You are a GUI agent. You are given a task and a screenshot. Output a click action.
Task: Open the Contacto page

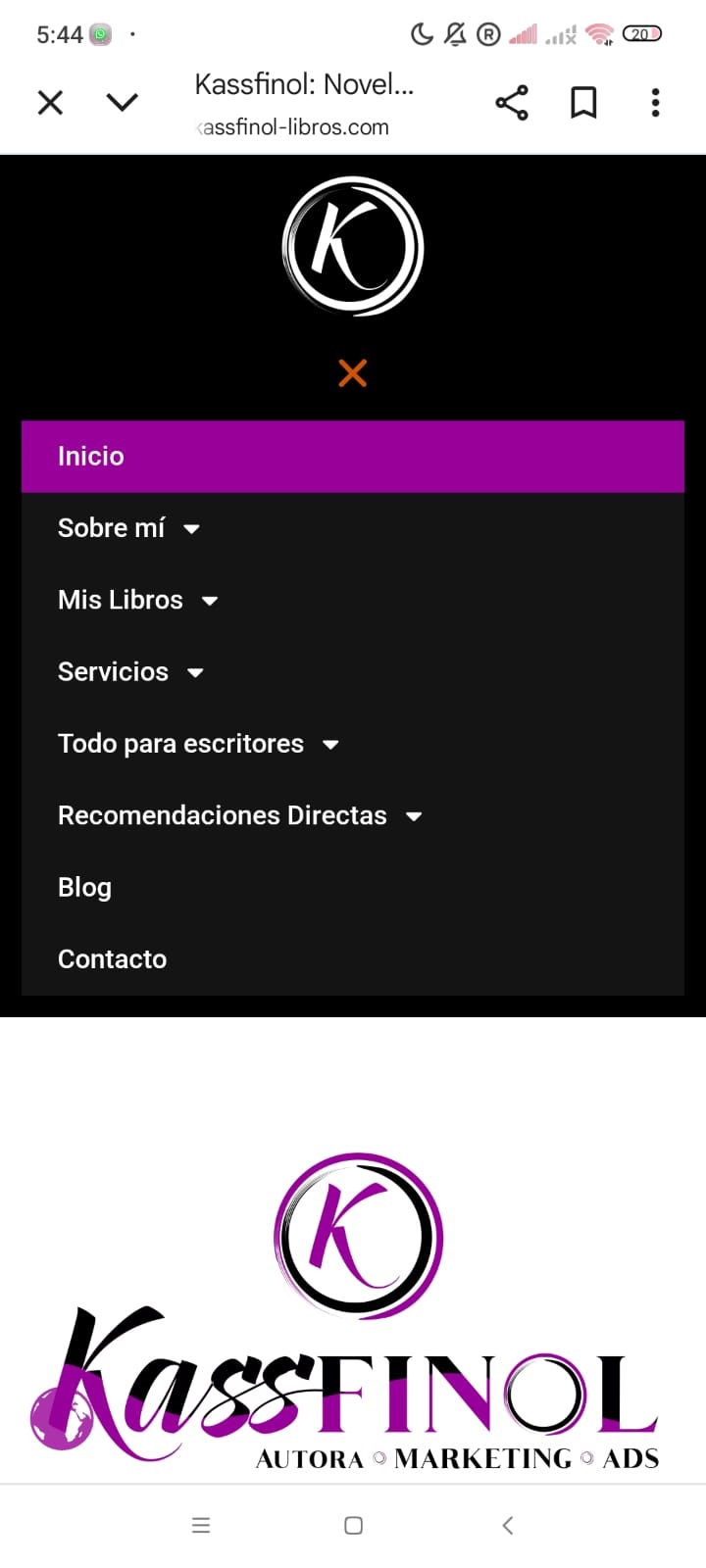pyautogui.click(x=113, y=959)
